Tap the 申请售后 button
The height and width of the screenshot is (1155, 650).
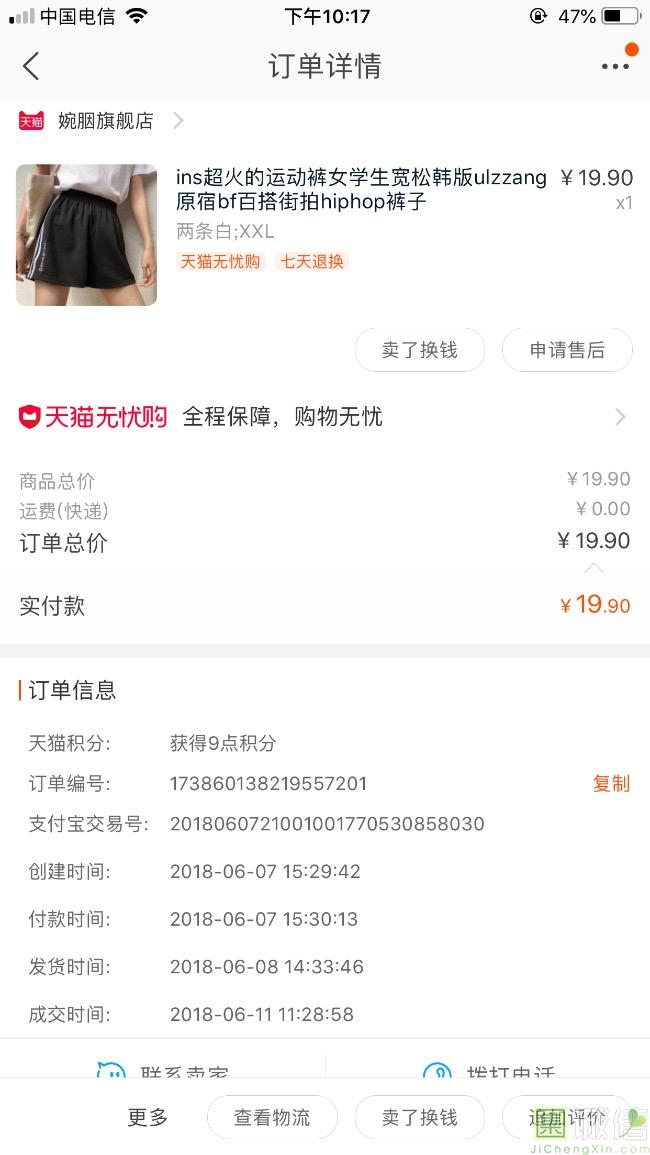(567, 350)
